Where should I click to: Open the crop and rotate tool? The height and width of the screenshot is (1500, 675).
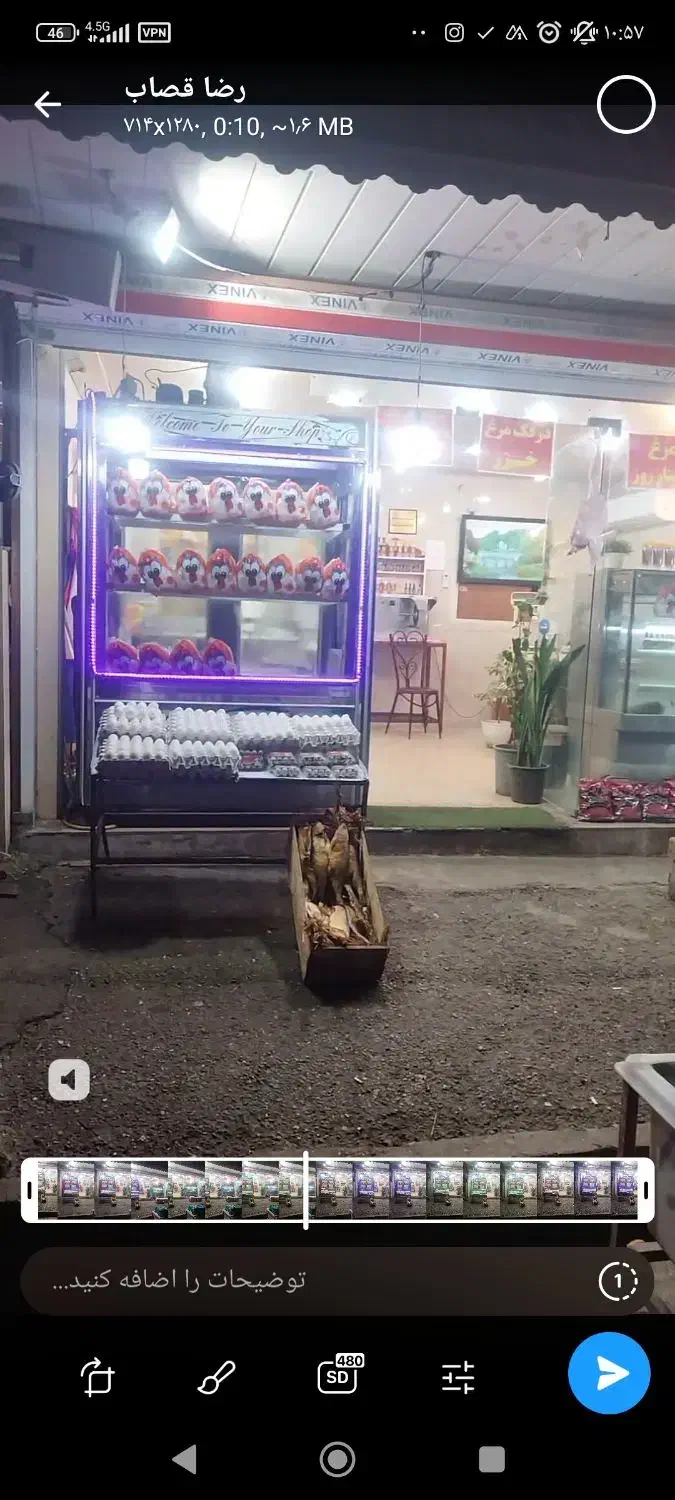coord(98,1377)
